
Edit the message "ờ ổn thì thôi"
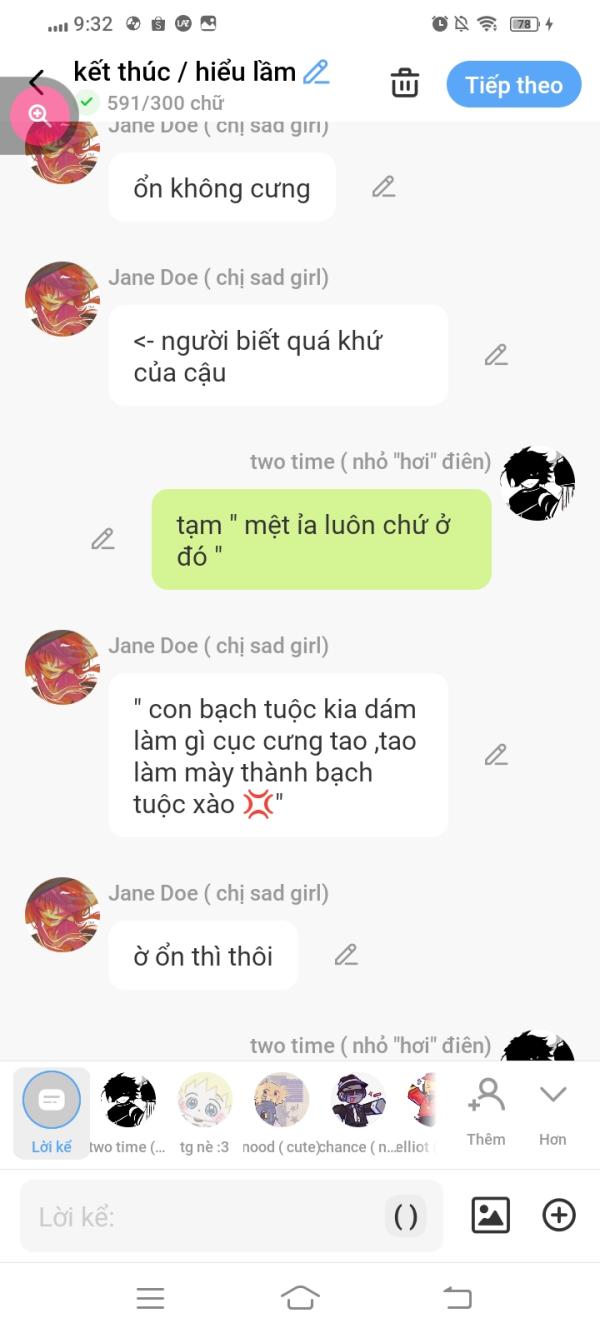(x=346, y=955)
